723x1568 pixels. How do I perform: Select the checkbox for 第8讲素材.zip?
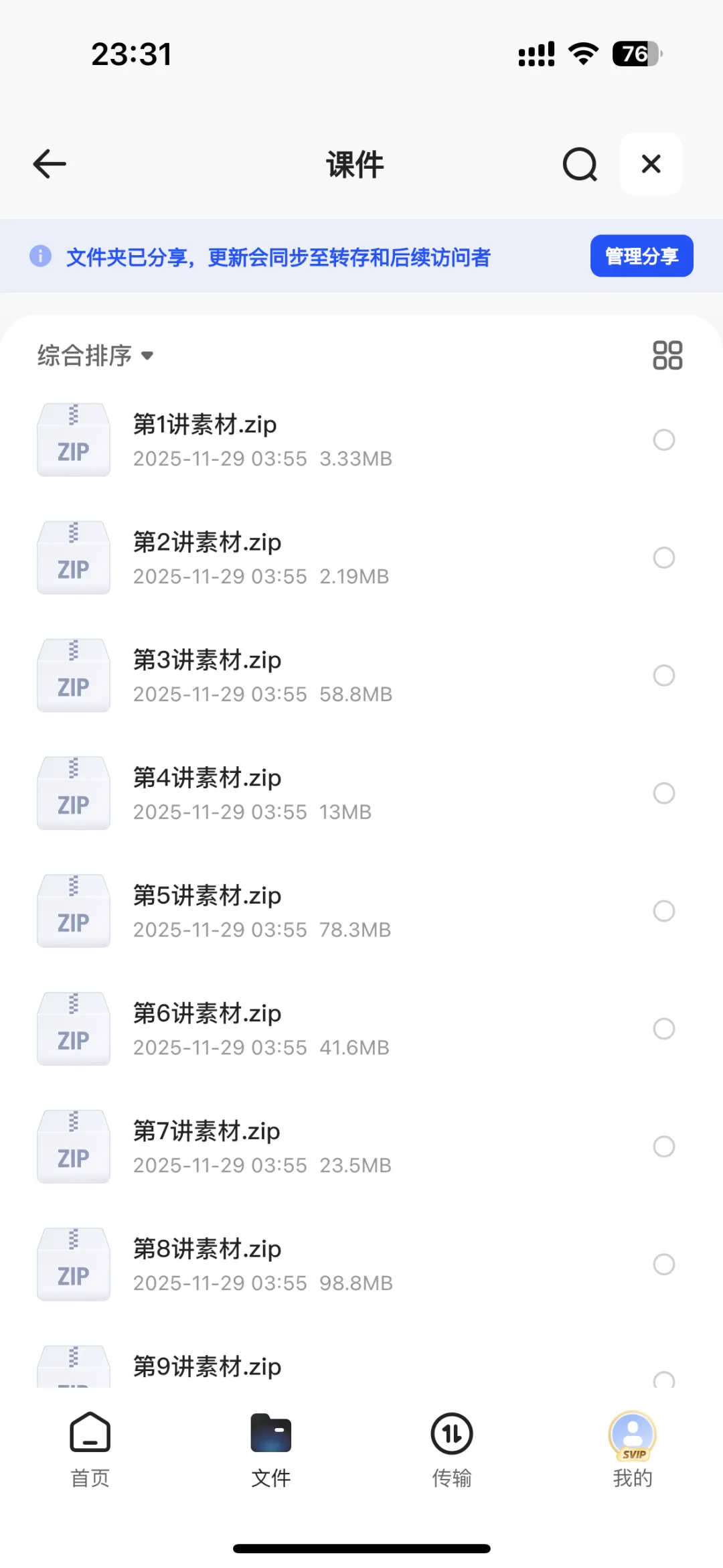coord(663,1265)
